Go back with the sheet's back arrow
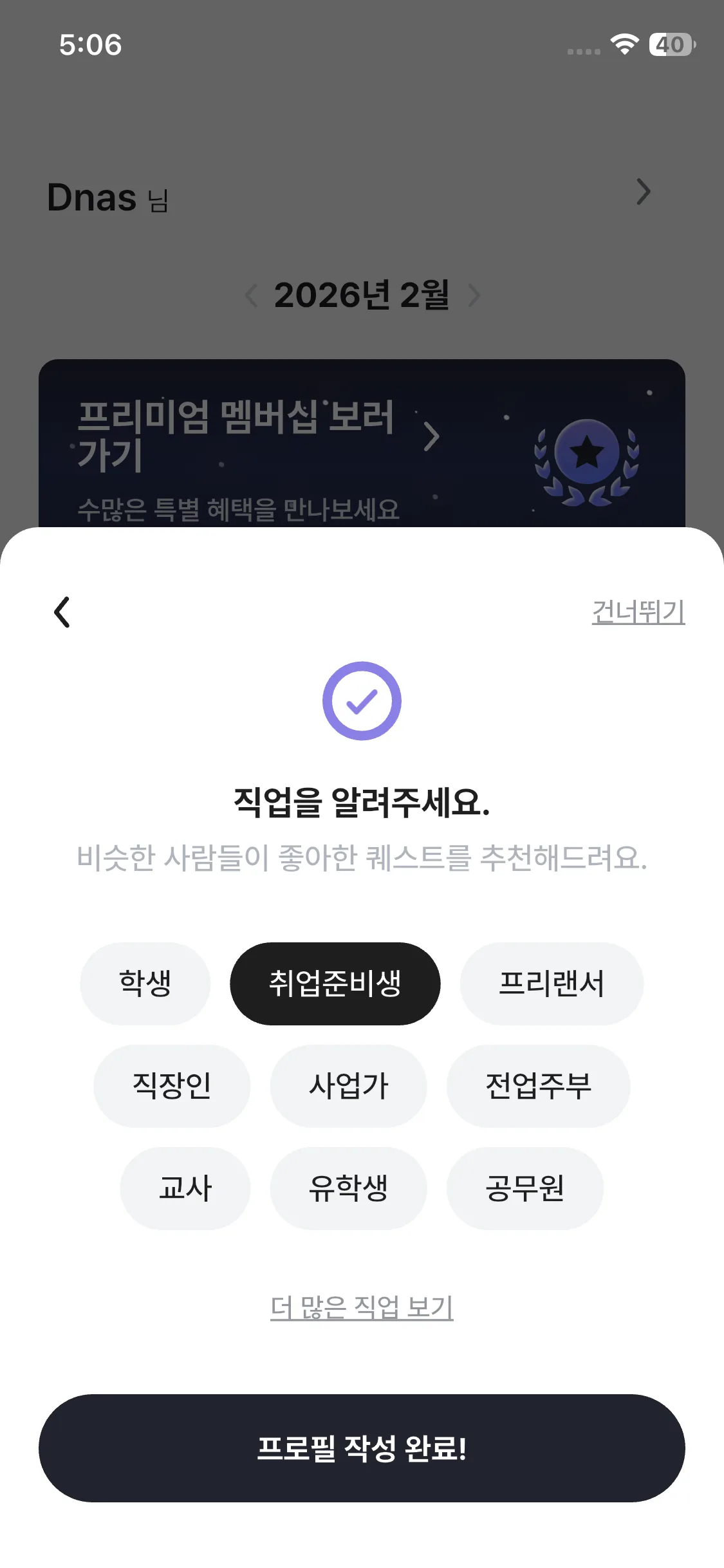This screenshot has width=724, height=1568. [x=62, y=611]
